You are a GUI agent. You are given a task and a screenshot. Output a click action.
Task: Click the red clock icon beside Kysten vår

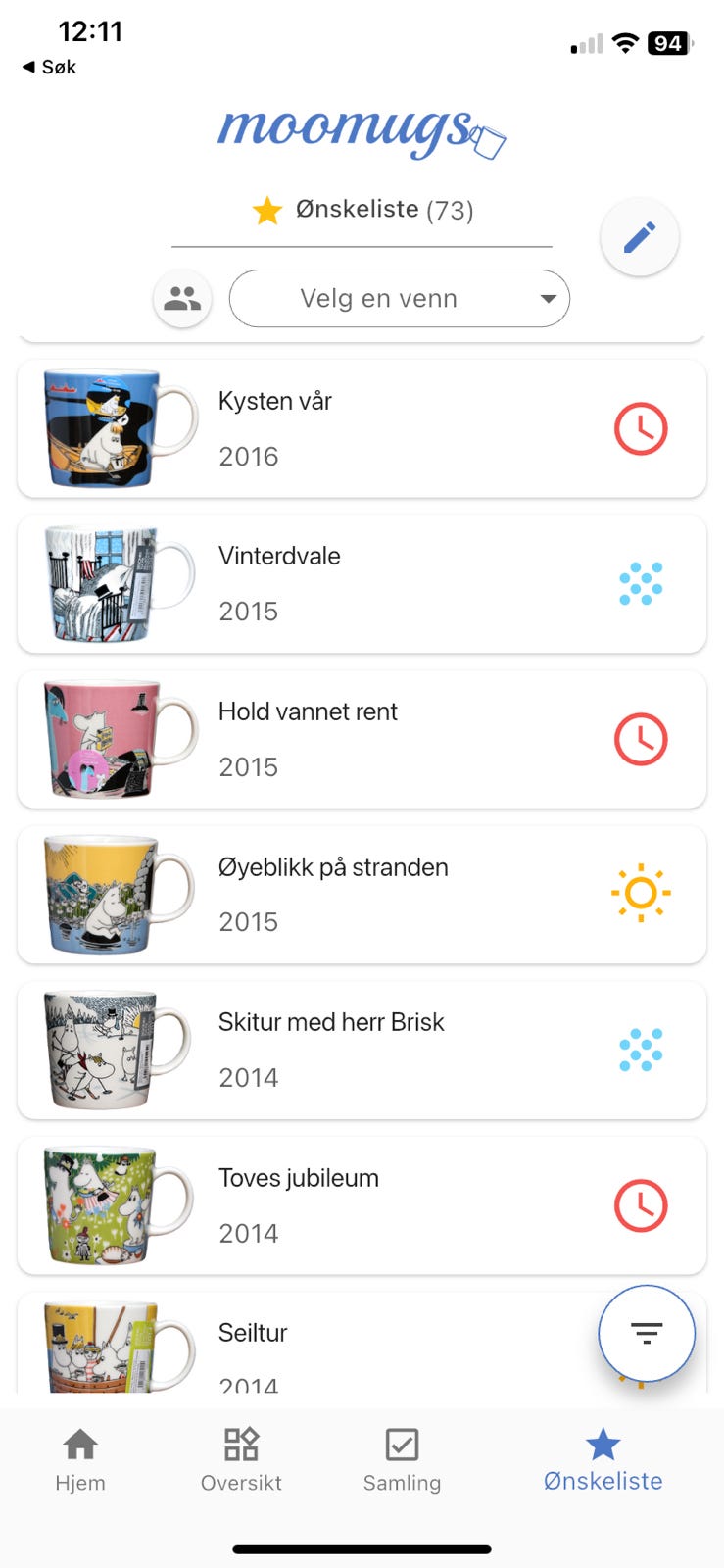(x=642, y=428)
